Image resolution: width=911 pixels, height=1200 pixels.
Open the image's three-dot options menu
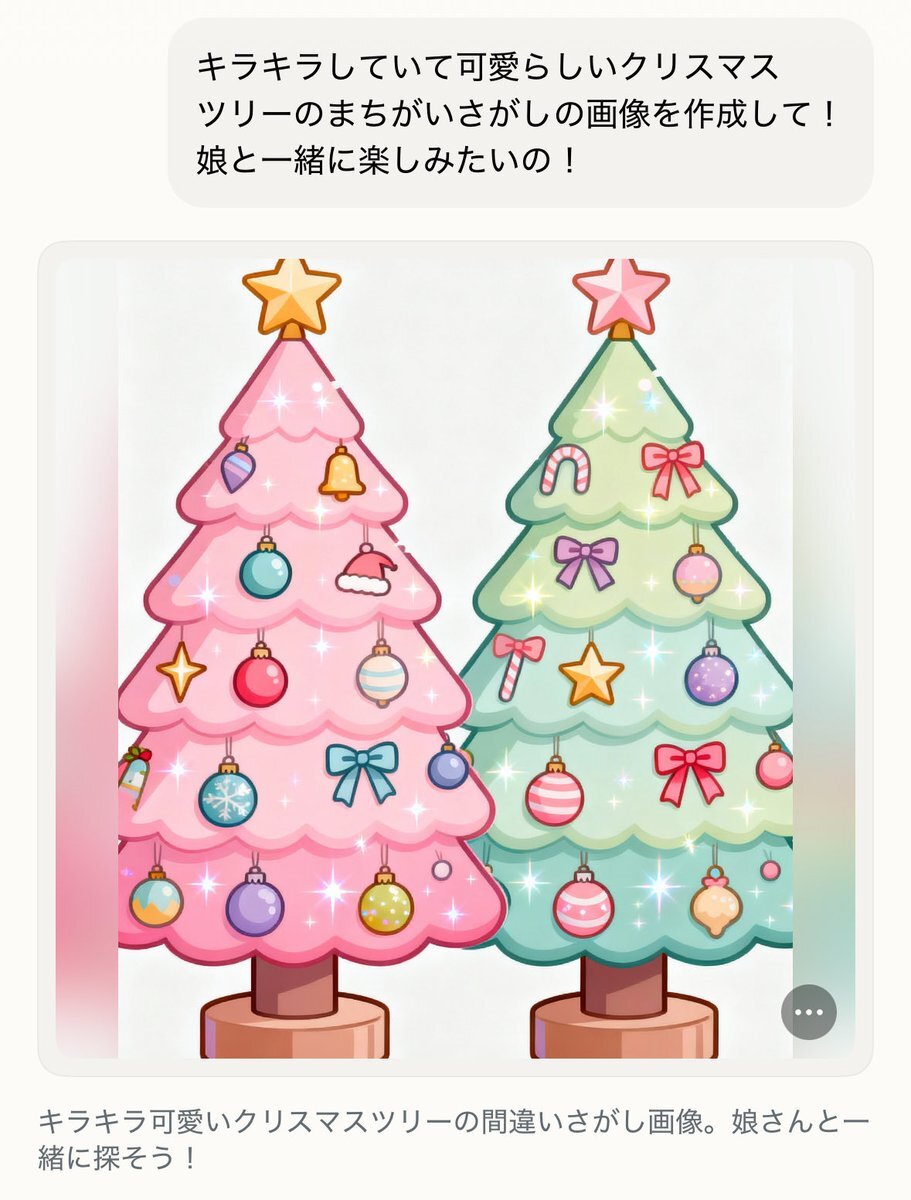(x=808, y=1012)
